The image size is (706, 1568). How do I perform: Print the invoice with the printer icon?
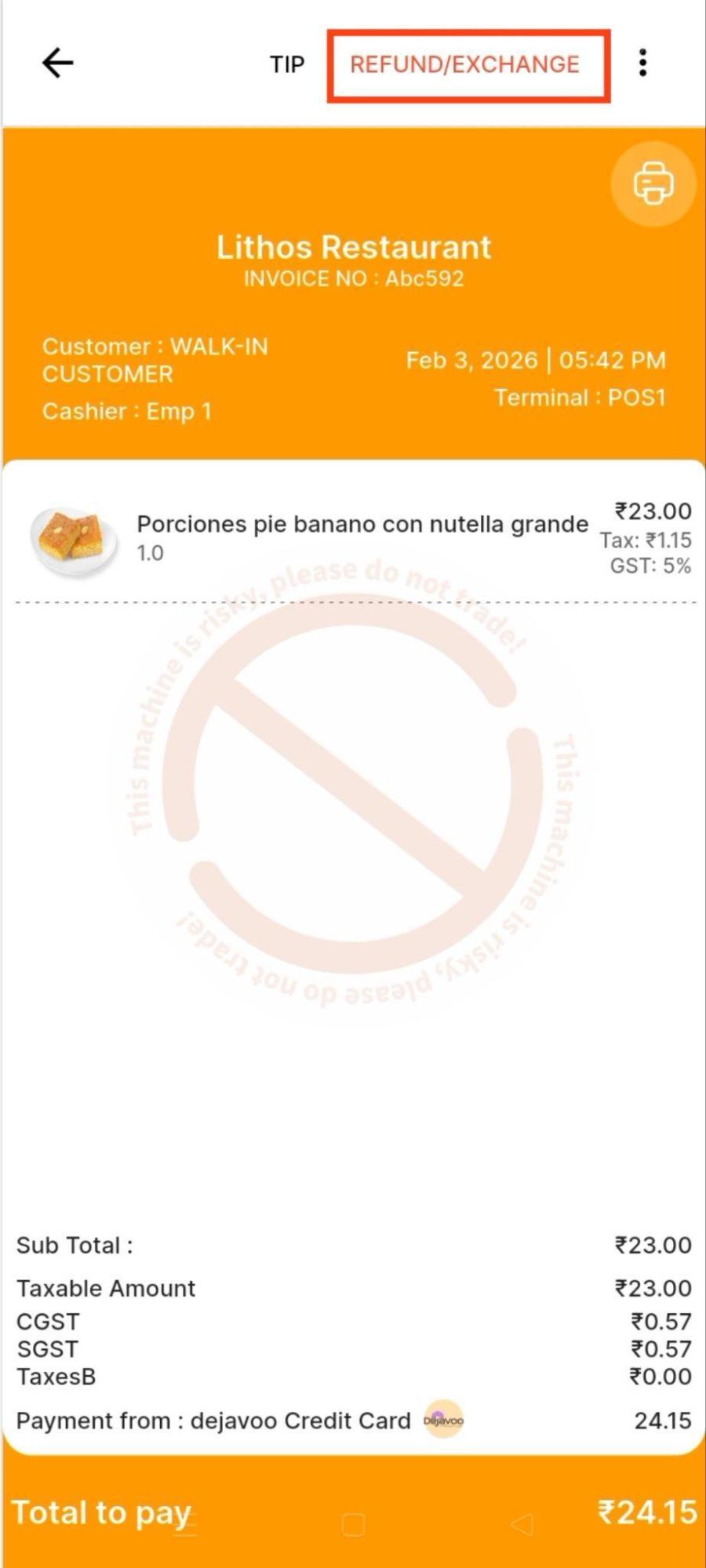click(x=653, y=184)
